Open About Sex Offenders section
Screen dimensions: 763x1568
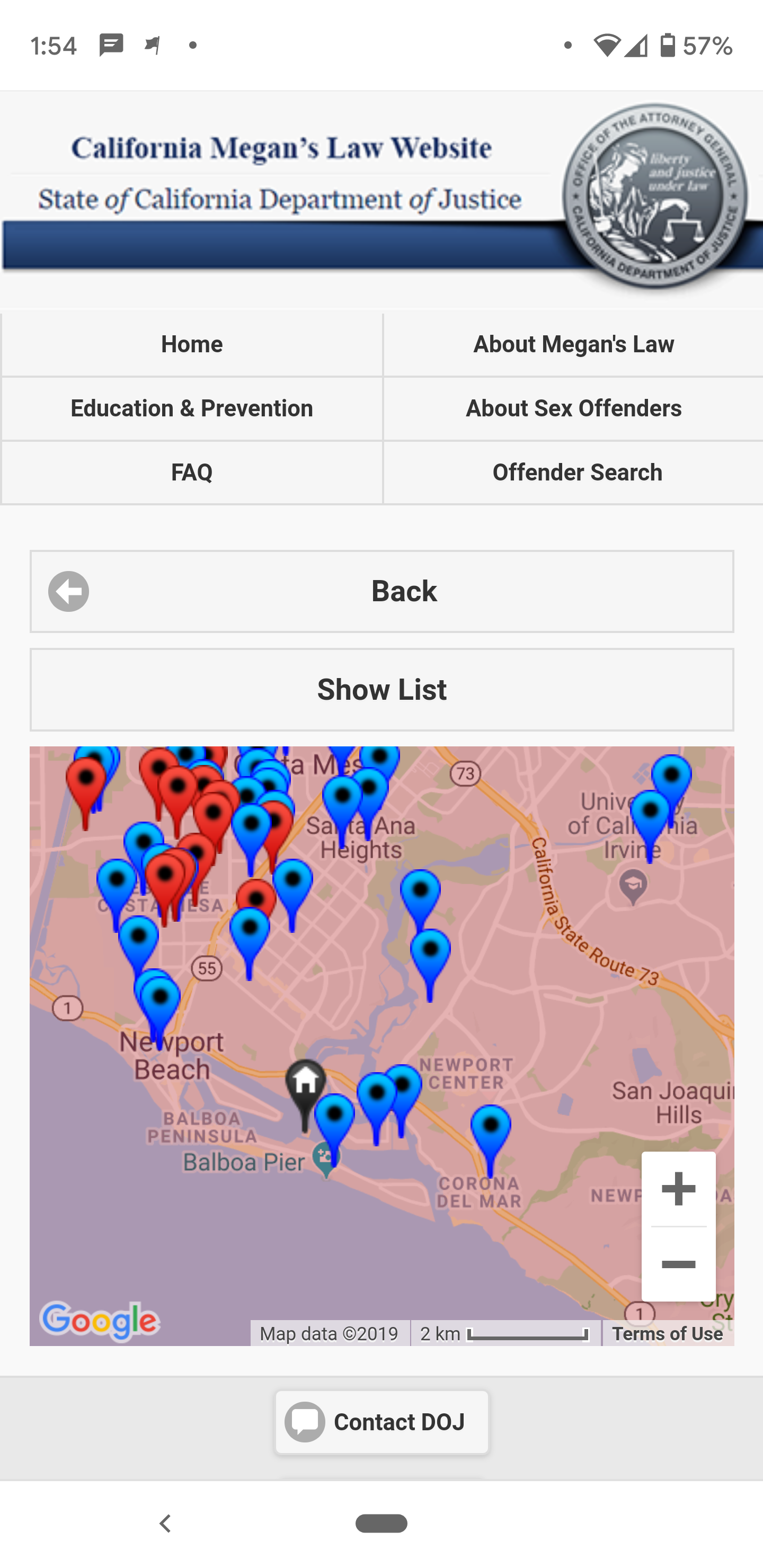click(x=573, y=408)
